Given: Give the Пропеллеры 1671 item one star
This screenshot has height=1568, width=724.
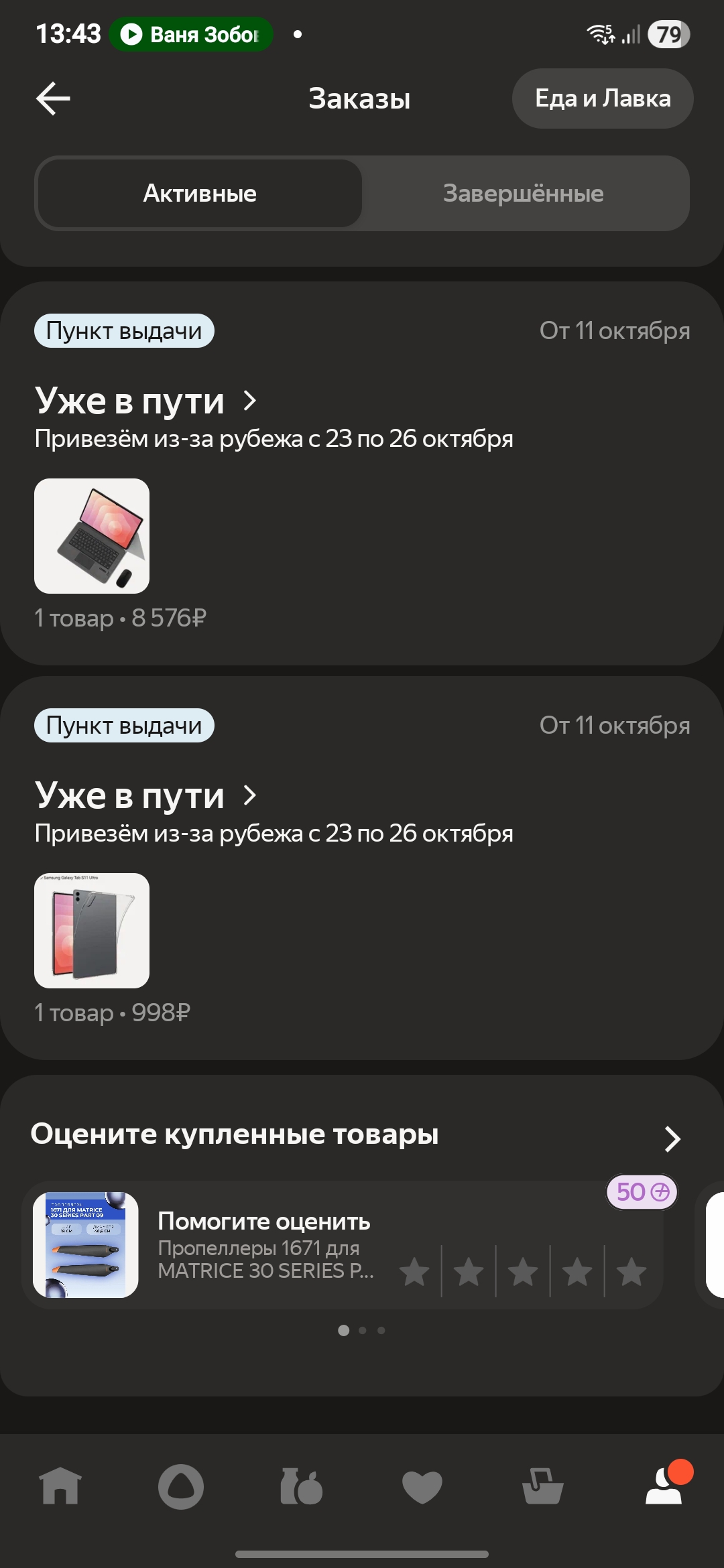Looking at the screenshot, I should tap(414, 1272).
